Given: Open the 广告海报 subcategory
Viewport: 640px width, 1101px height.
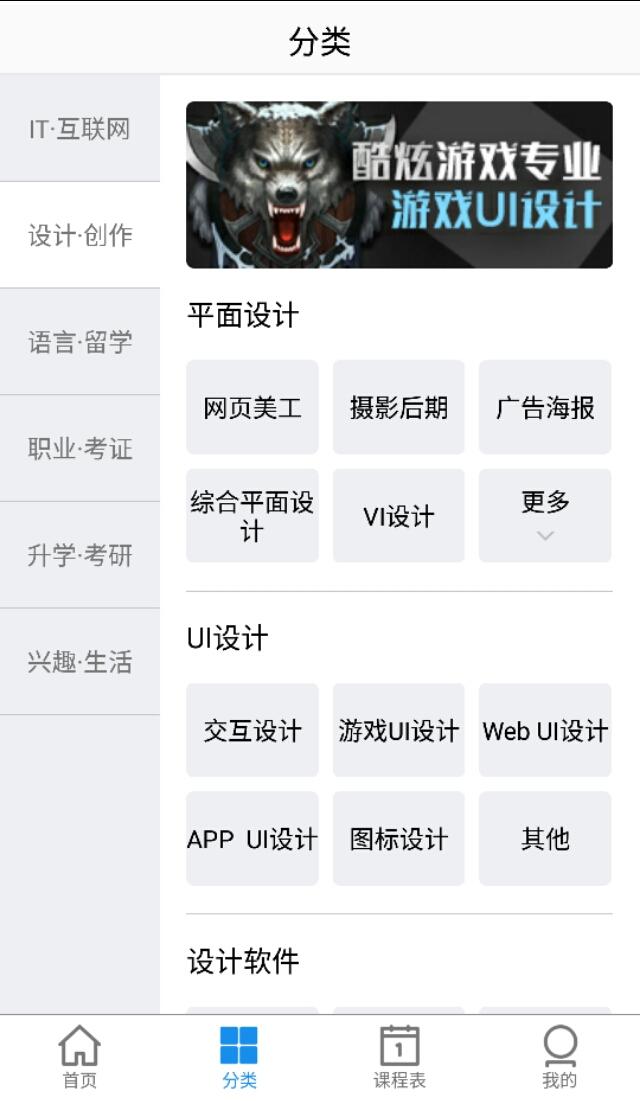Looking at the screenshot, I should coord(545,407).
